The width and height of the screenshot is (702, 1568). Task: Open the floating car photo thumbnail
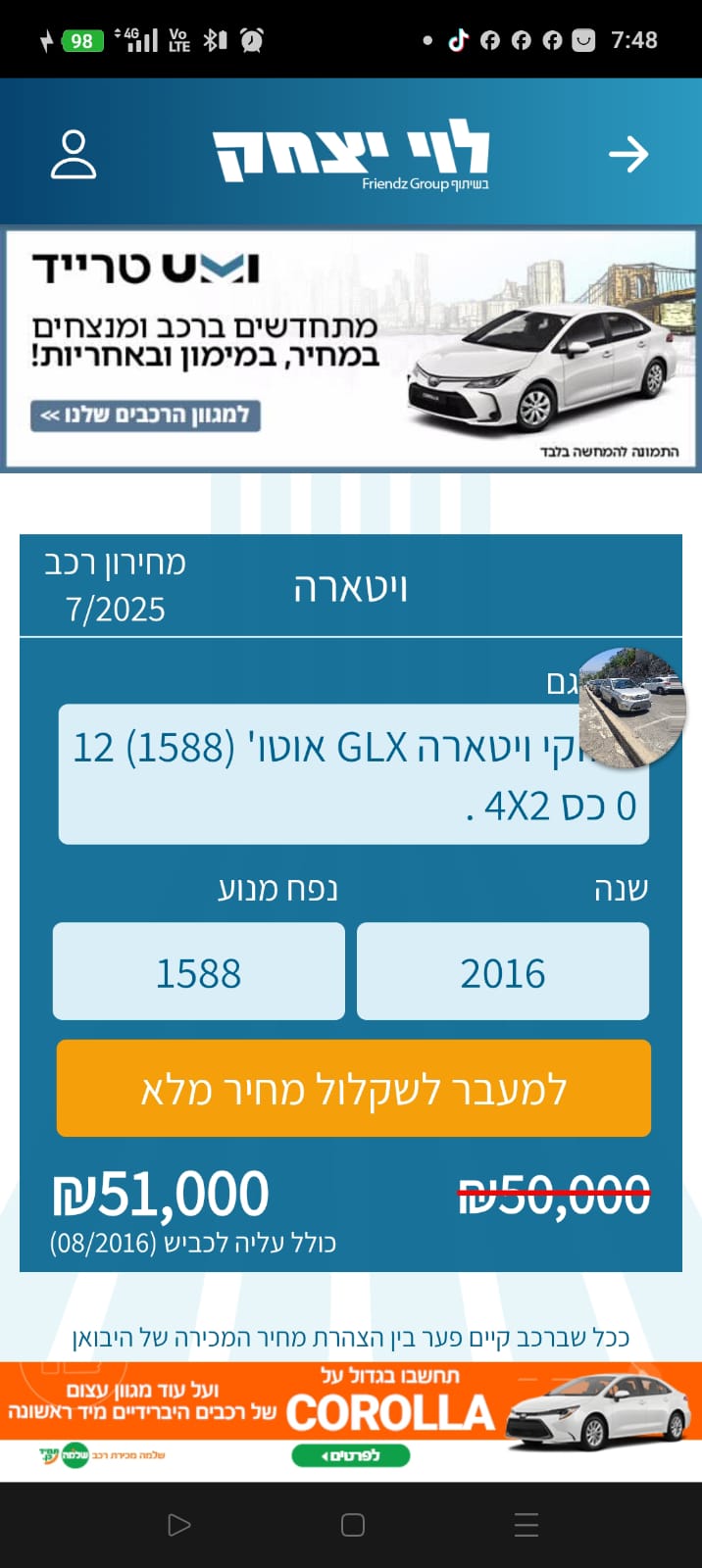tap(631, 708)
